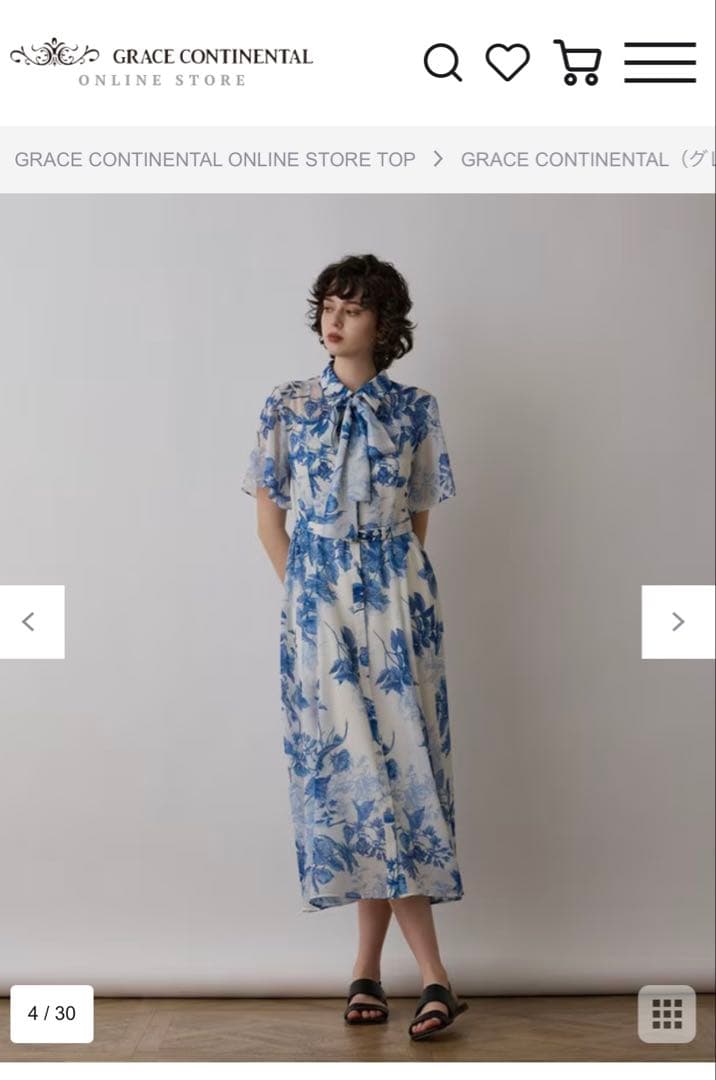The height and width of the screenshot is (1080, 716).
Task: Open the search magnifier icon
Action: pos(442,63)
